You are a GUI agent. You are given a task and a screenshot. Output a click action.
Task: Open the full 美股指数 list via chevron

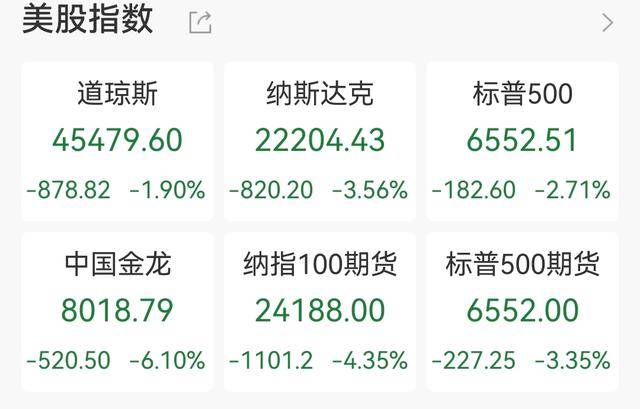(607, 23)
